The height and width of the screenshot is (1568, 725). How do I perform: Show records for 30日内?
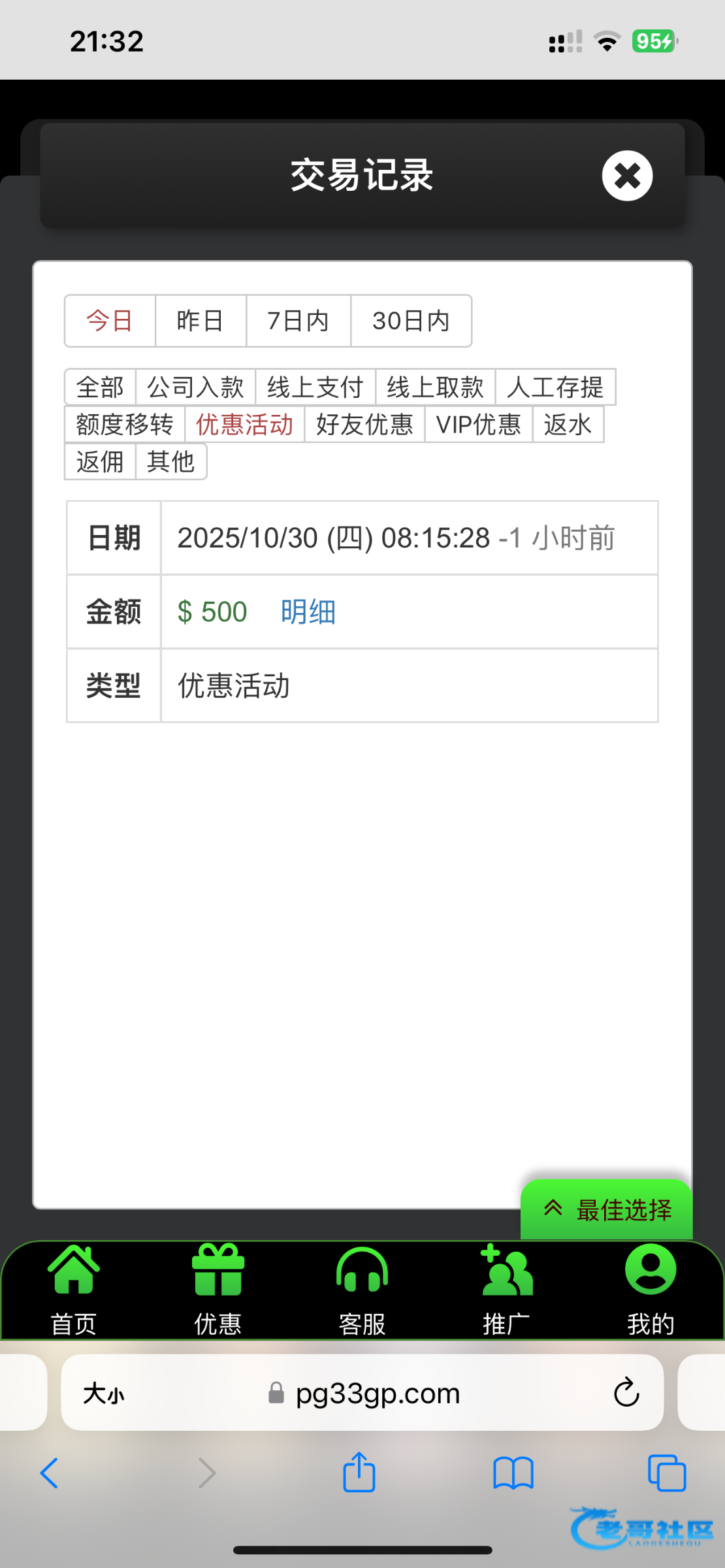[411, 321]
